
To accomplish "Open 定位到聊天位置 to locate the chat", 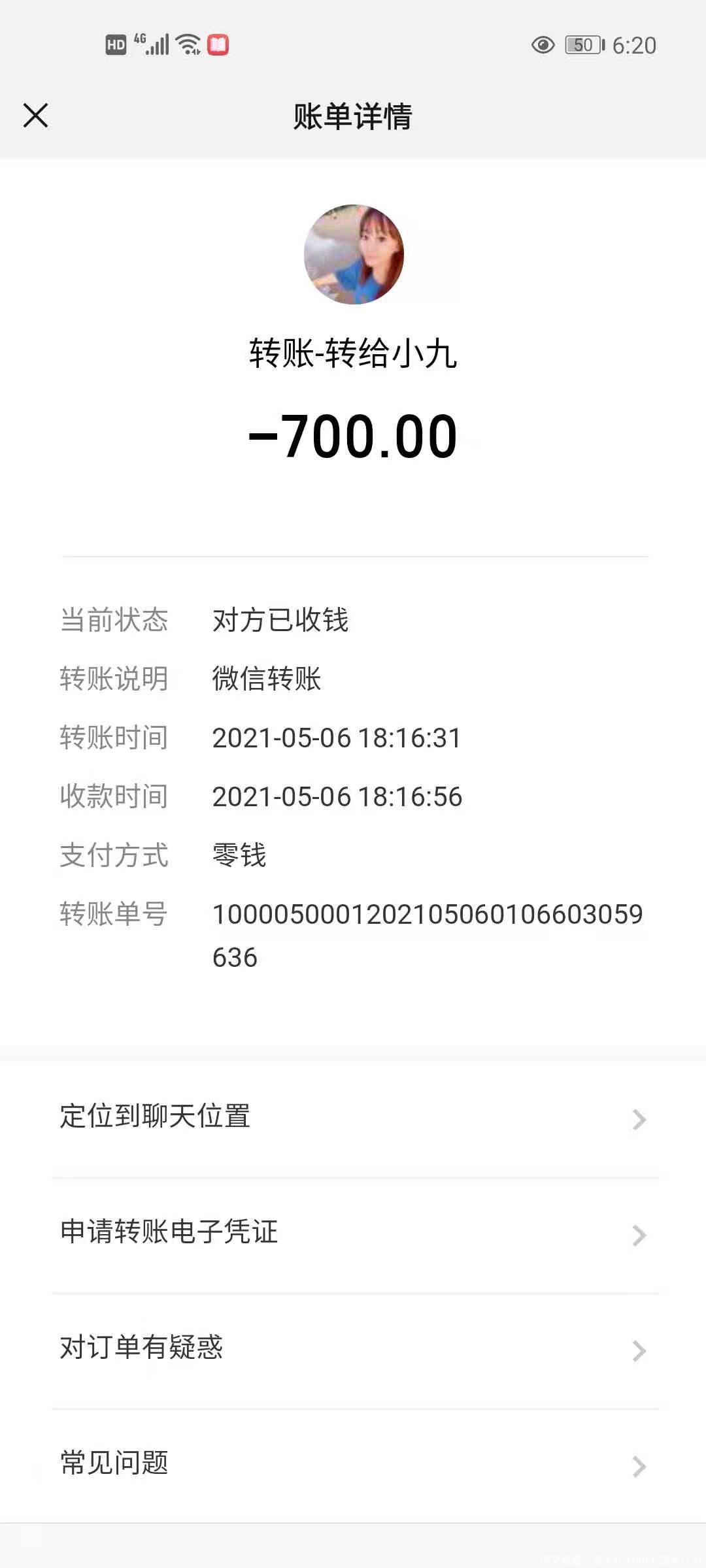I will (154, 1117).
